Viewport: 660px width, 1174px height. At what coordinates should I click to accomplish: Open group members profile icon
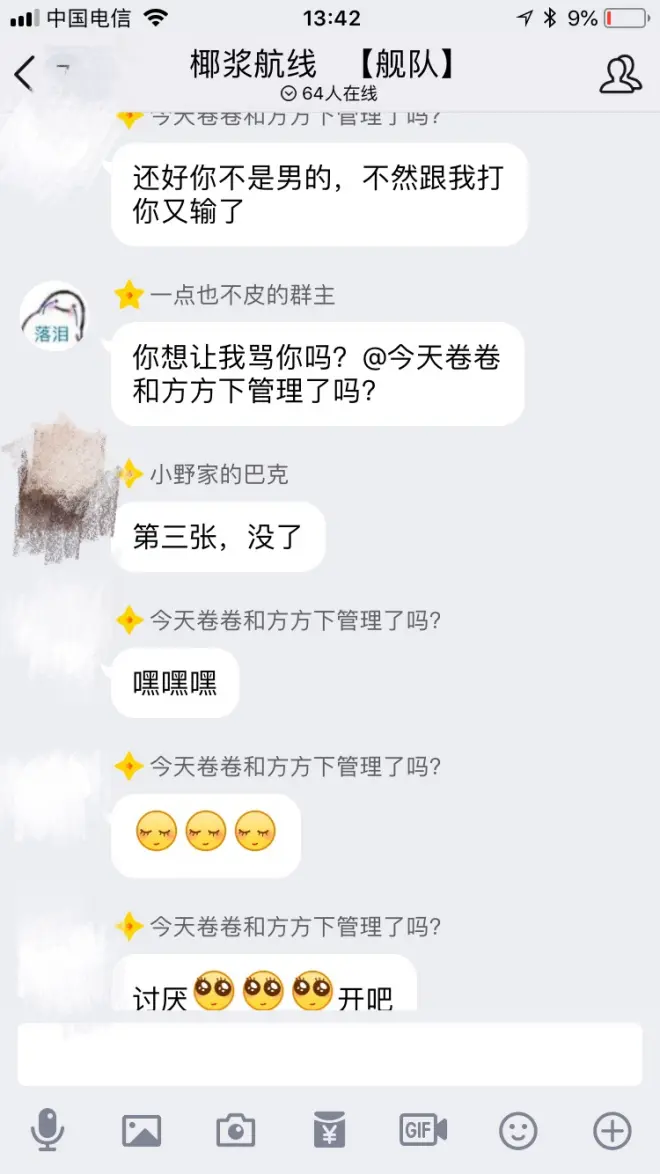click(x=620, y=73)
